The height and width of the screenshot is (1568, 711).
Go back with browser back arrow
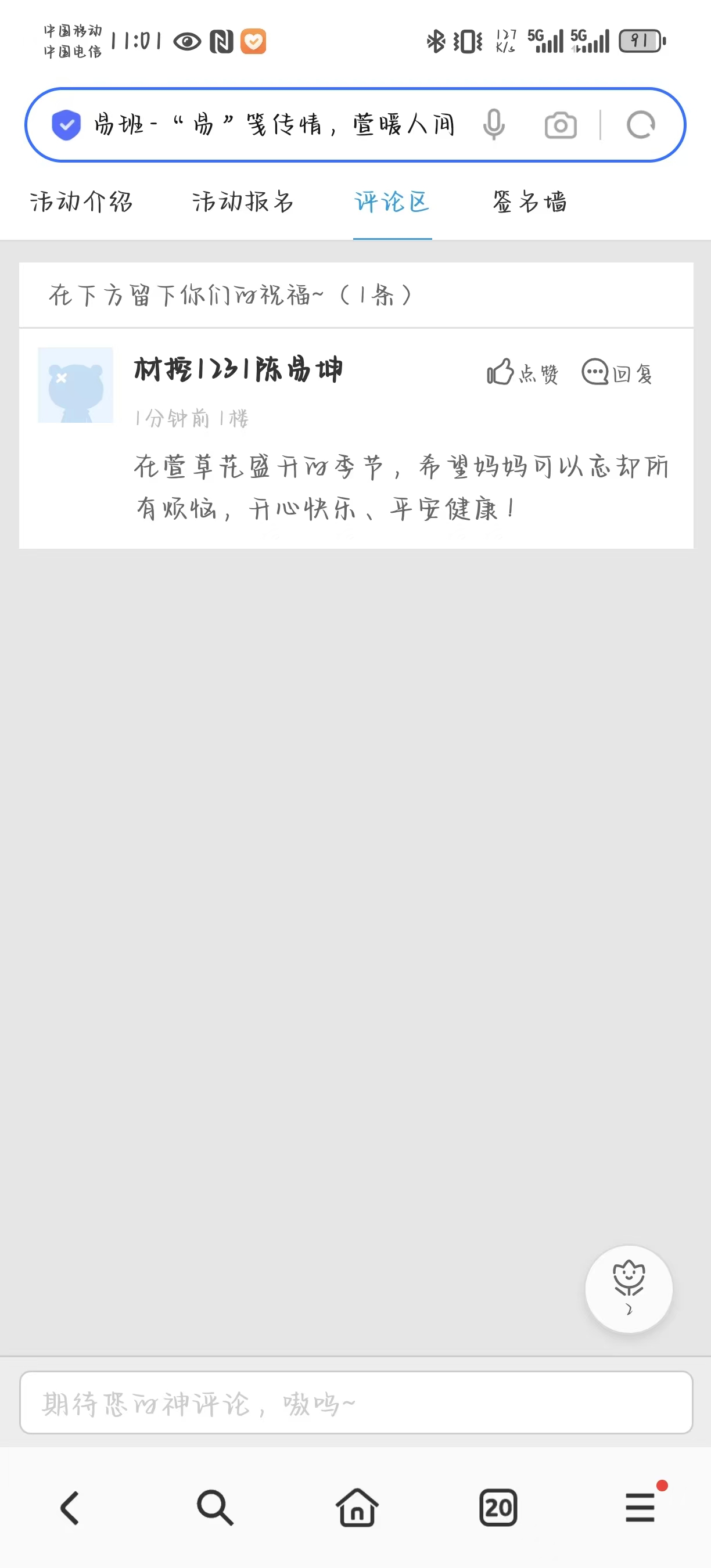coord(70,1508)
